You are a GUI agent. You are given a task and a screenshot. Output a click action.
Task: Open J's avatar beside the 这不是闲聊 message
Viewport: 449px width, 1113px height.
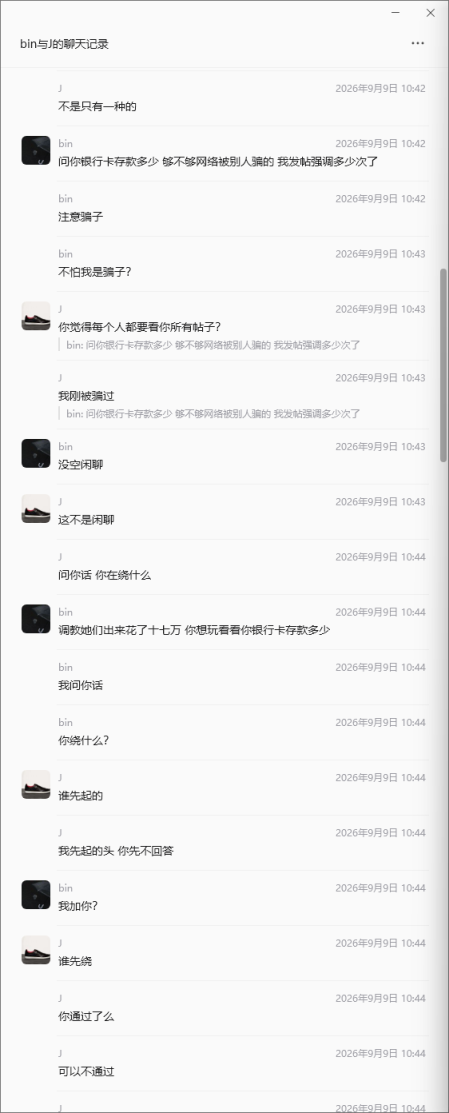point(35,509)
